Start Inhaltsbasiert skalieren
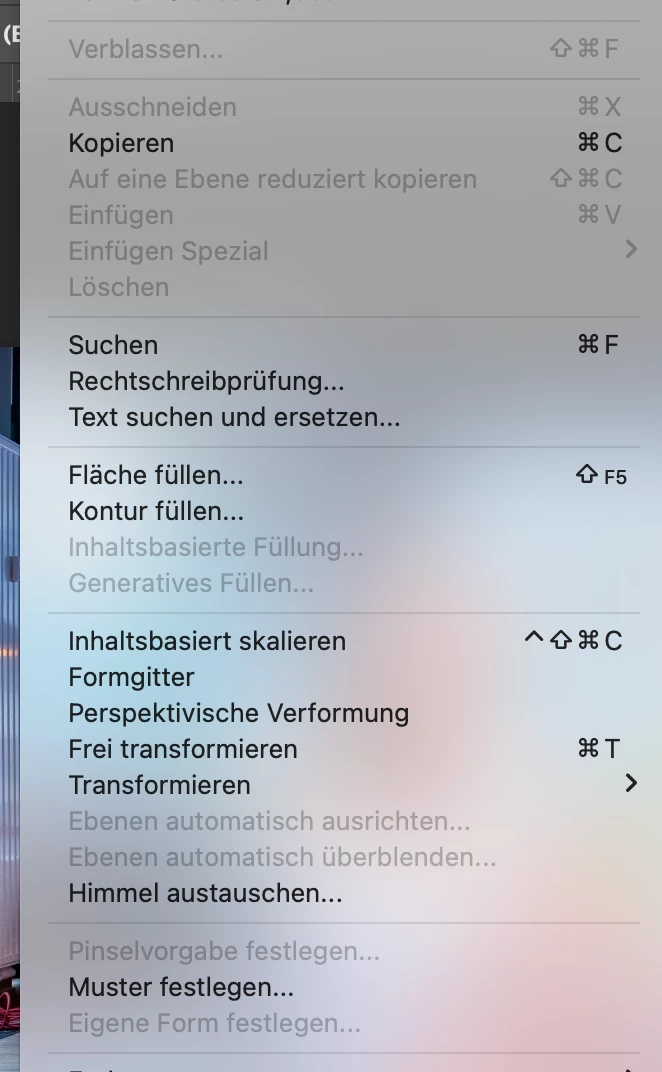 pyautogui.click(x=207, y=641)
